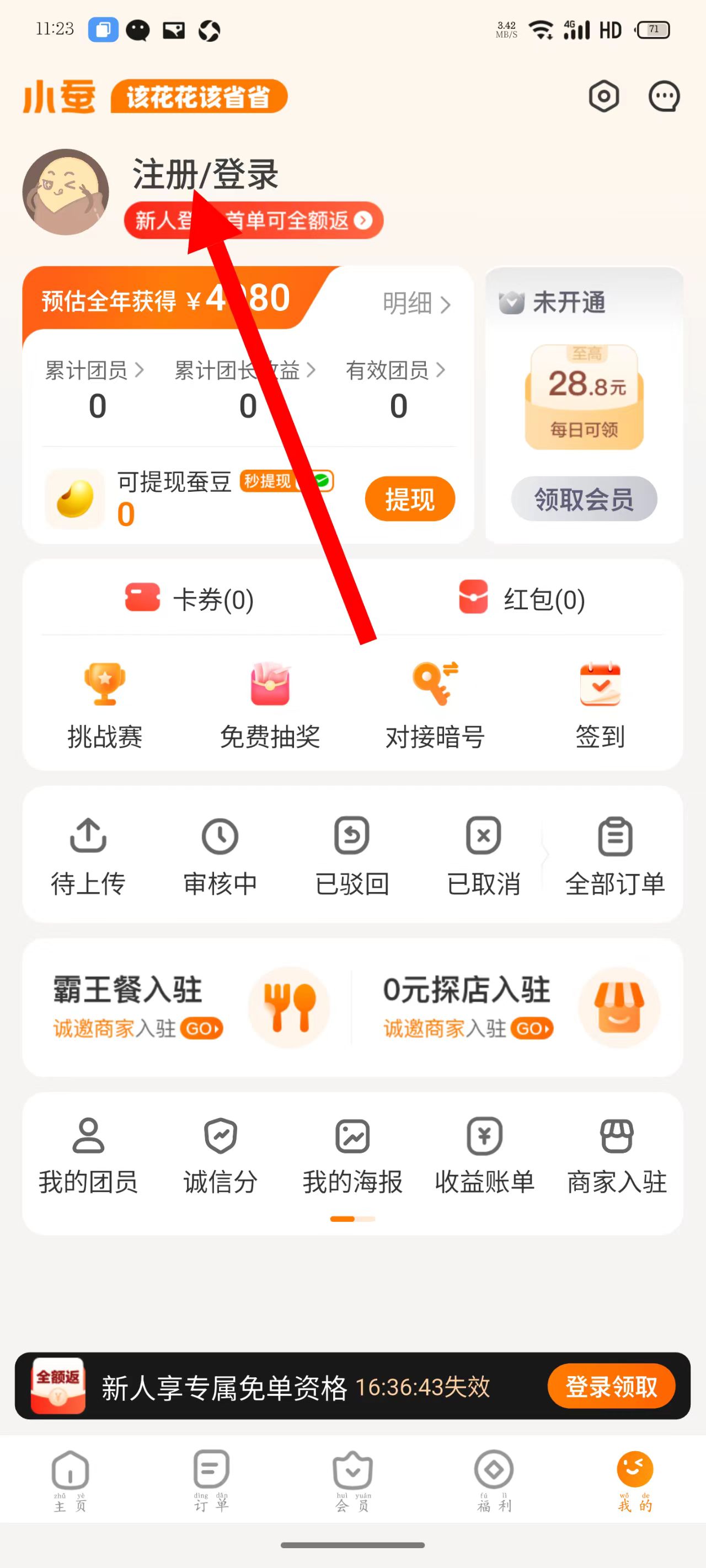The width and height of the screenshot is (706, 1568).
Task: Tap 登录领取 on the bottom banner
Action: click(611, 1386)
